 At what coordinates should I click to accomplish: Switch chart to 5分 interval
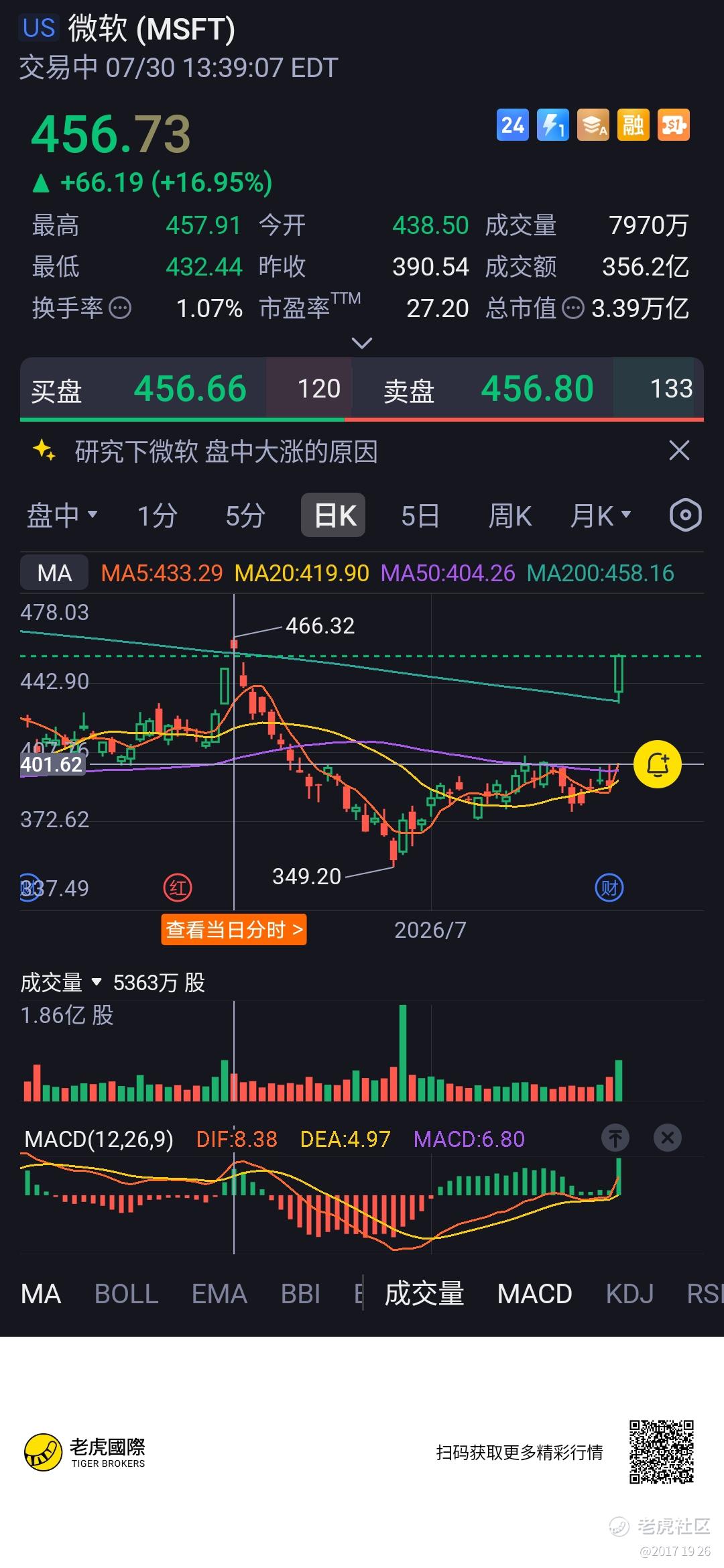[x=245, y=516]
